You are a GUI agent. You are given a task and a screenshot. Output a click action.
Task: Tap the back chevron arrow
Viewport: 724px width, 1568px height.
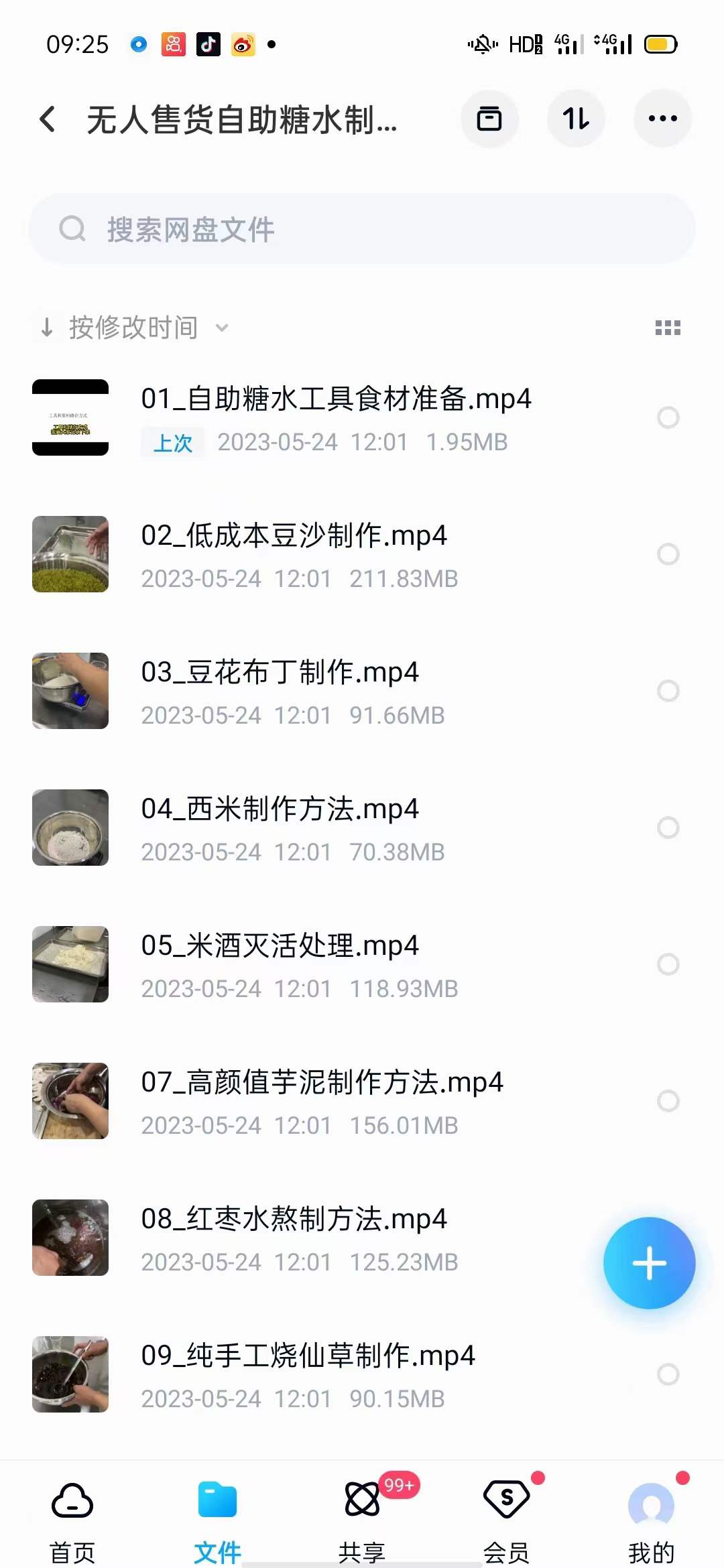tap(46, 119)
